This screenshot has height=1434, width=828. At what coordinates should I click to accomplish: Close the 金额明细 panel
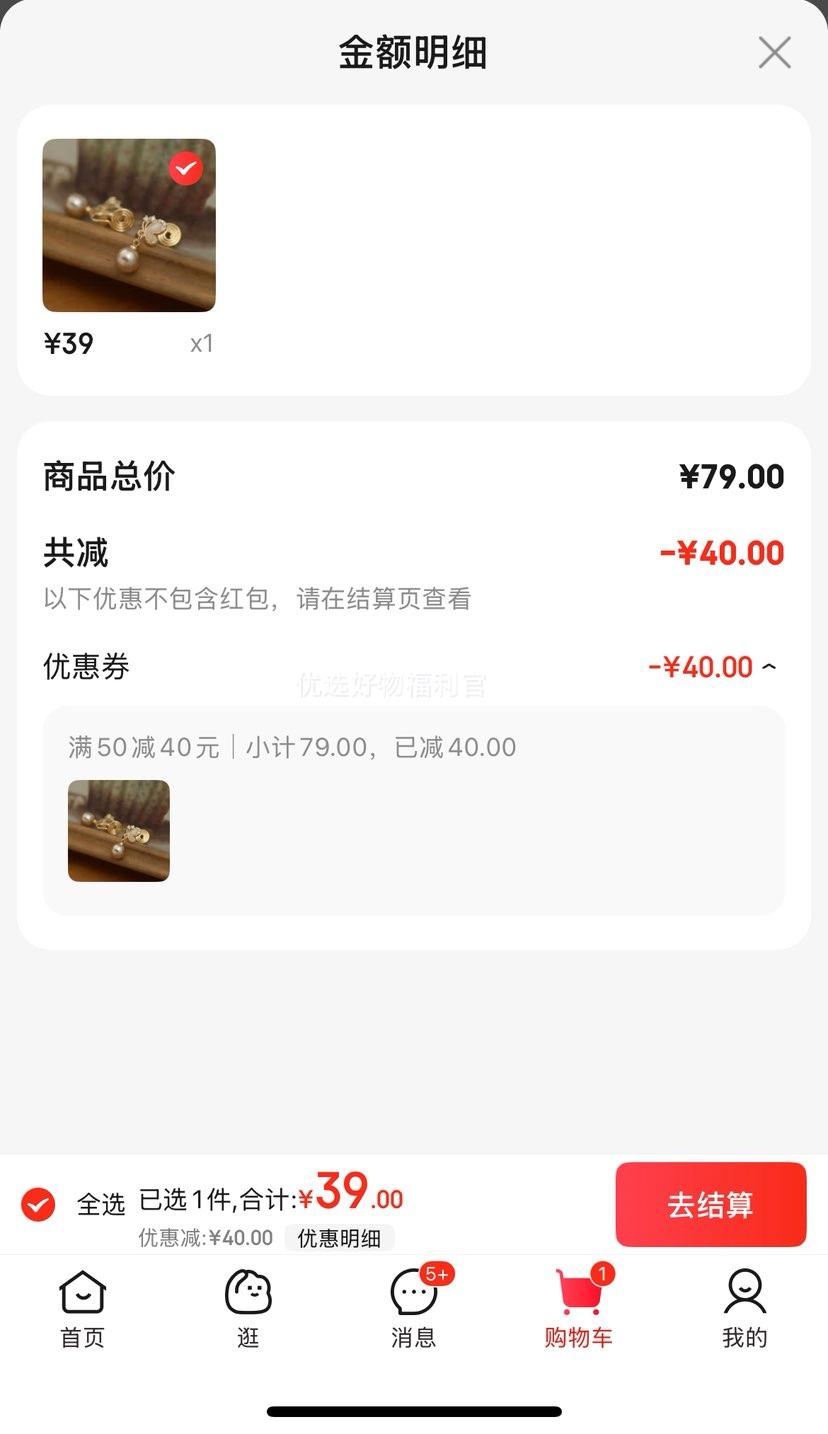pyautogui.click(x=774, y=53)
